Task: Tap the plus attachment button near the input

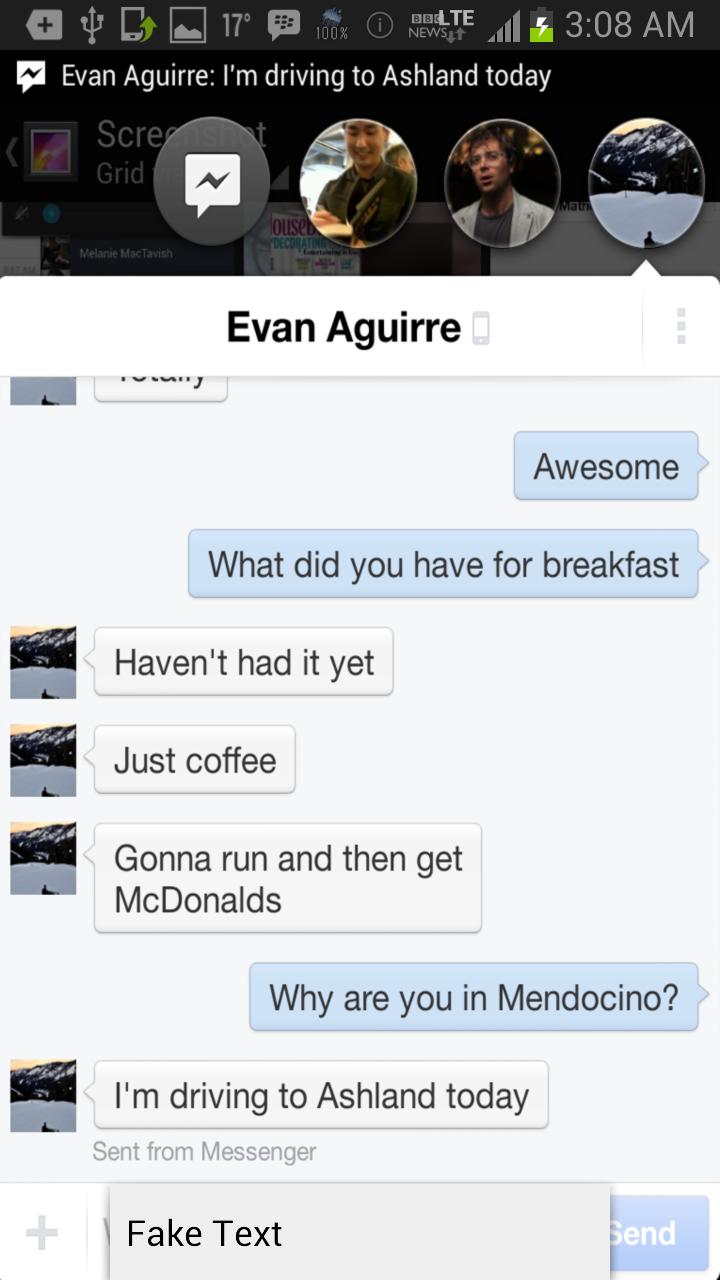Action: [42, 1232]
